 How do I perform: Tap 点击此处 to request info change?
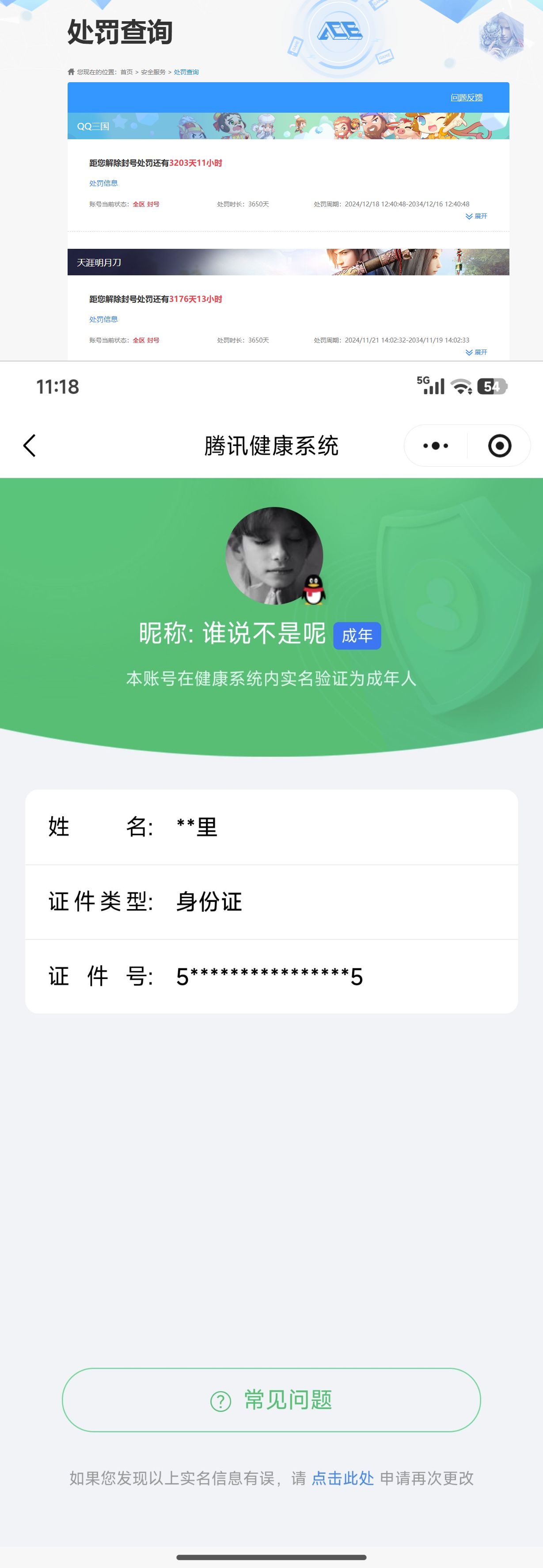(x=342, y=1478)
